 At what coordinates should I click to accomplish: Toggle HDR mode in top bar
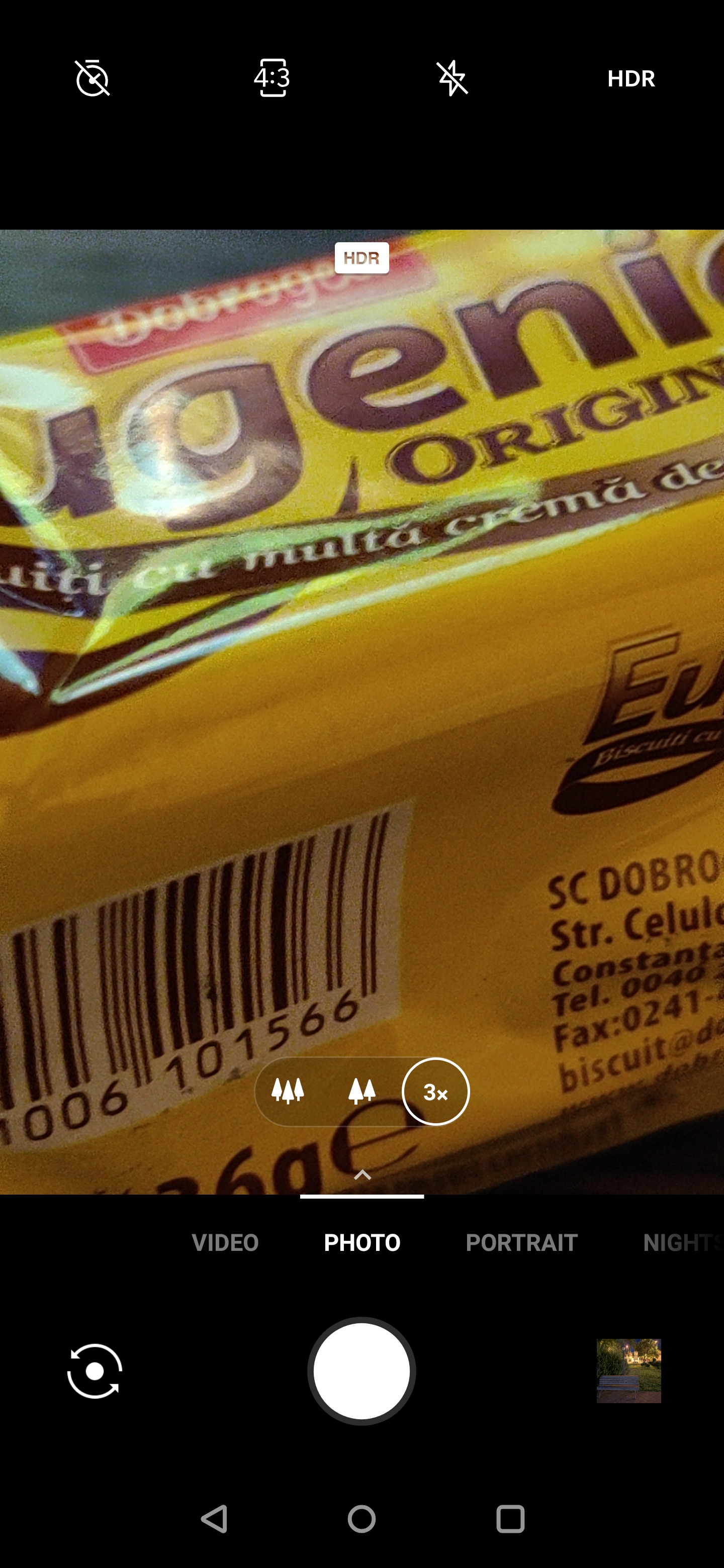(x=631, y=78)
